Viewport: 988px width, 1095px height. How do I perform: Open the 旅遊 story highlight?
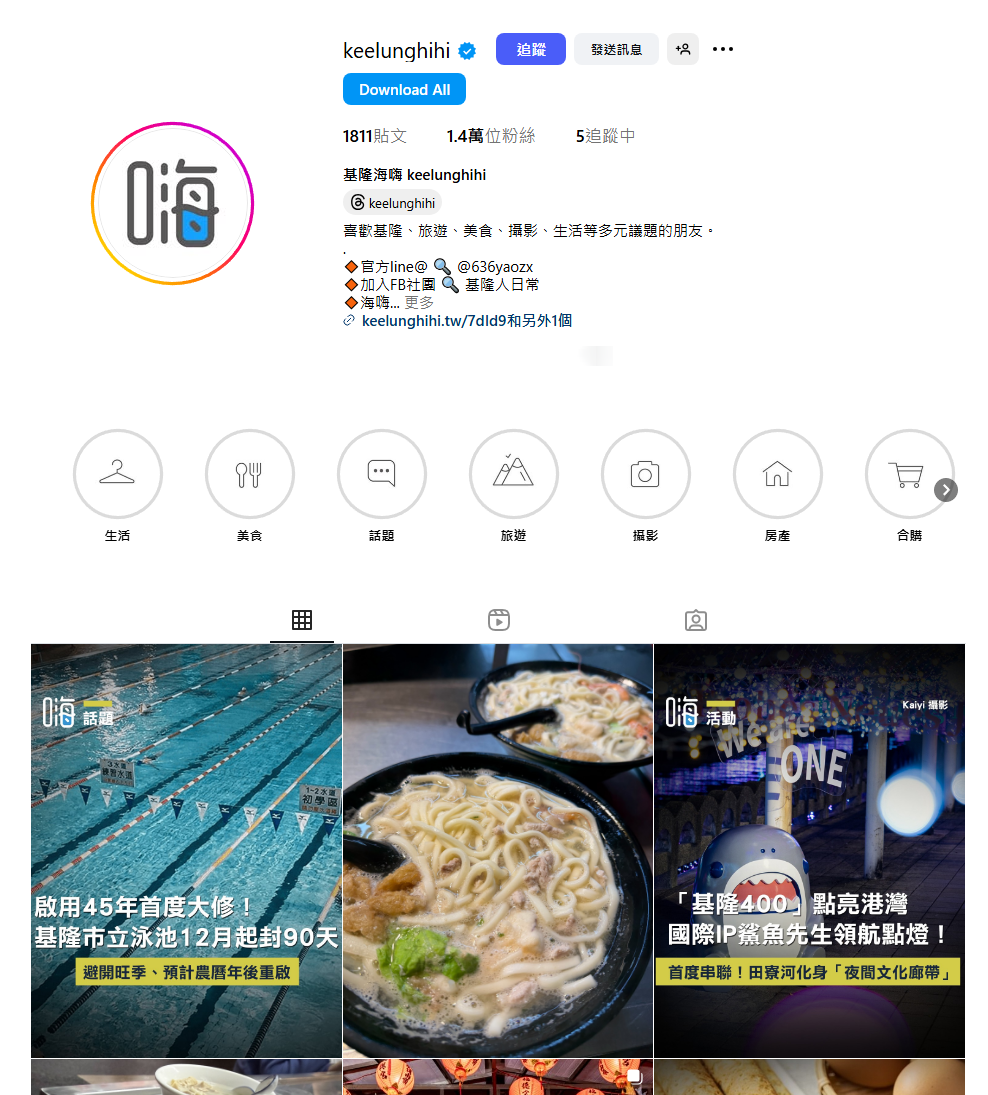coord(514,474)
